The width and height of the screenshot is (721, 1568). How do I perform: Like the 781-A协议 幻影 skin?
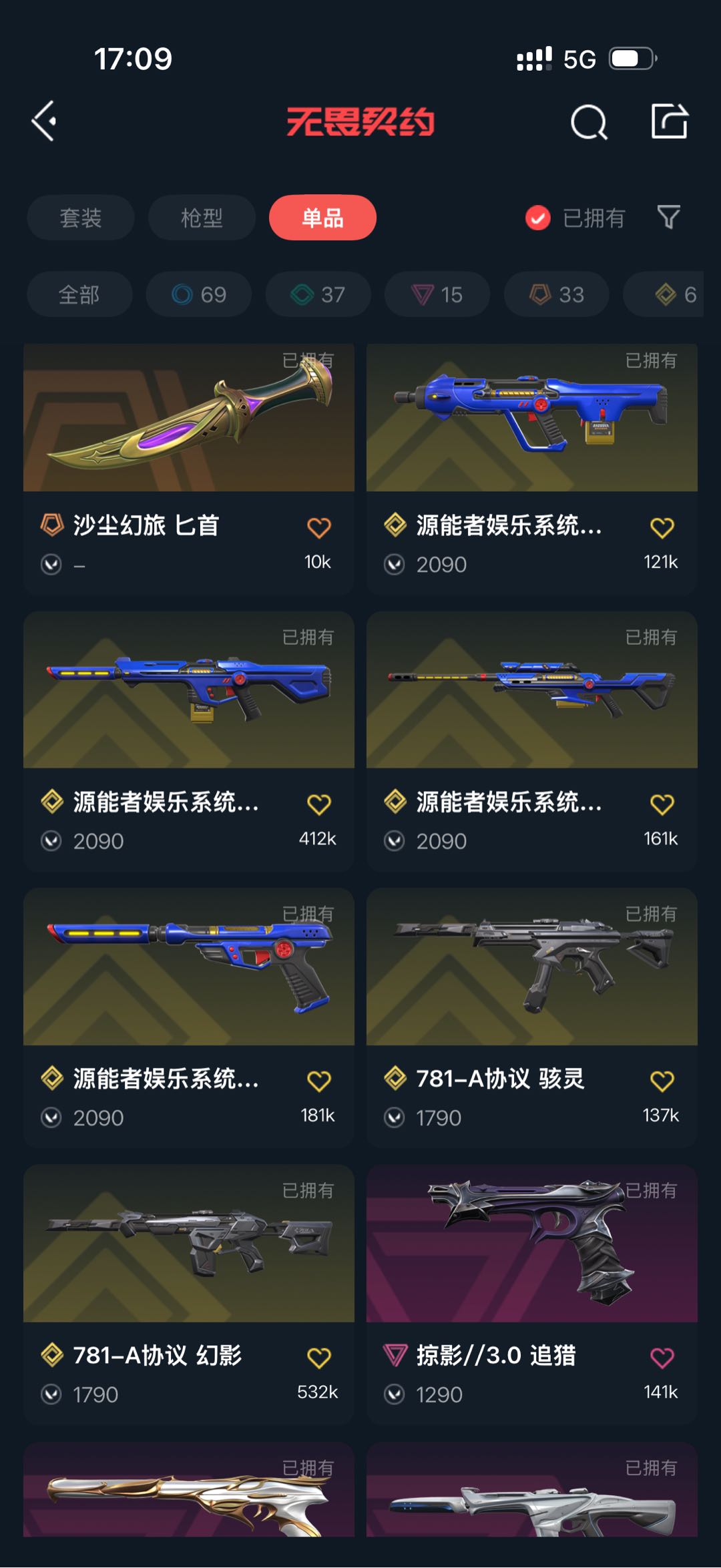click(x=319, y=1357)
